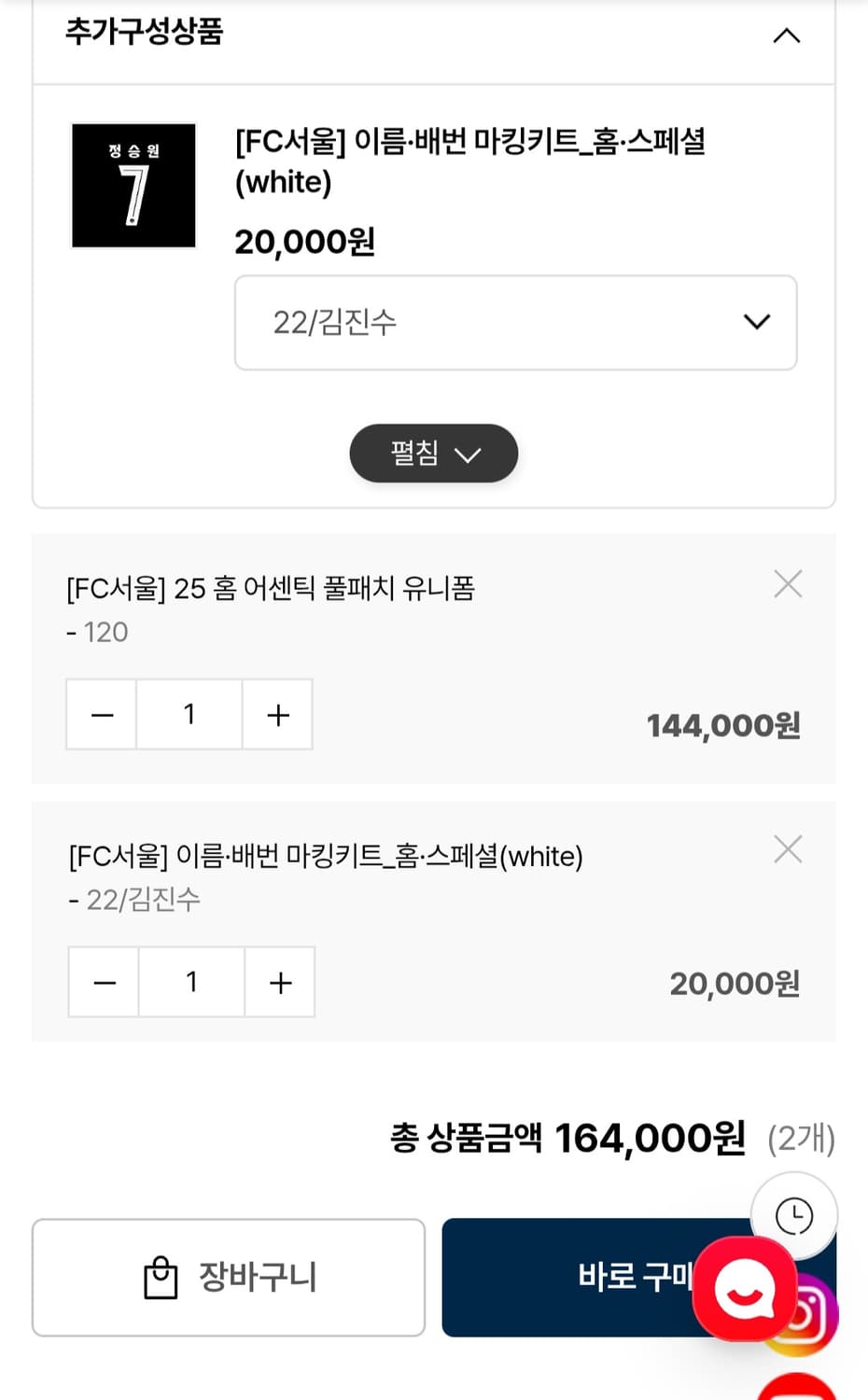Click the recent history clock icon
The image size is (868, 1400).
[x=795, y=1214]
